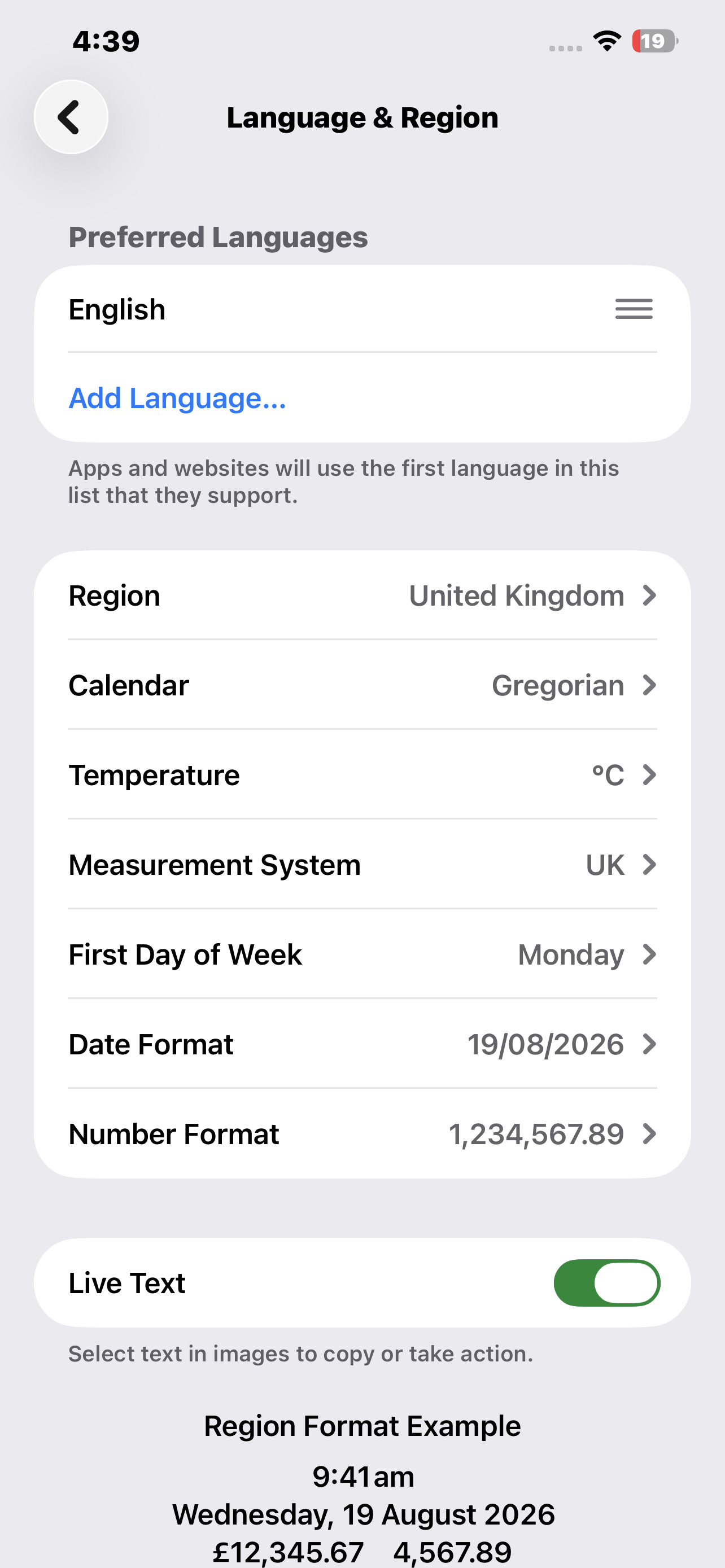Open the Region setting
Viewport: 725px width, 1568px height.
point(362,595)
